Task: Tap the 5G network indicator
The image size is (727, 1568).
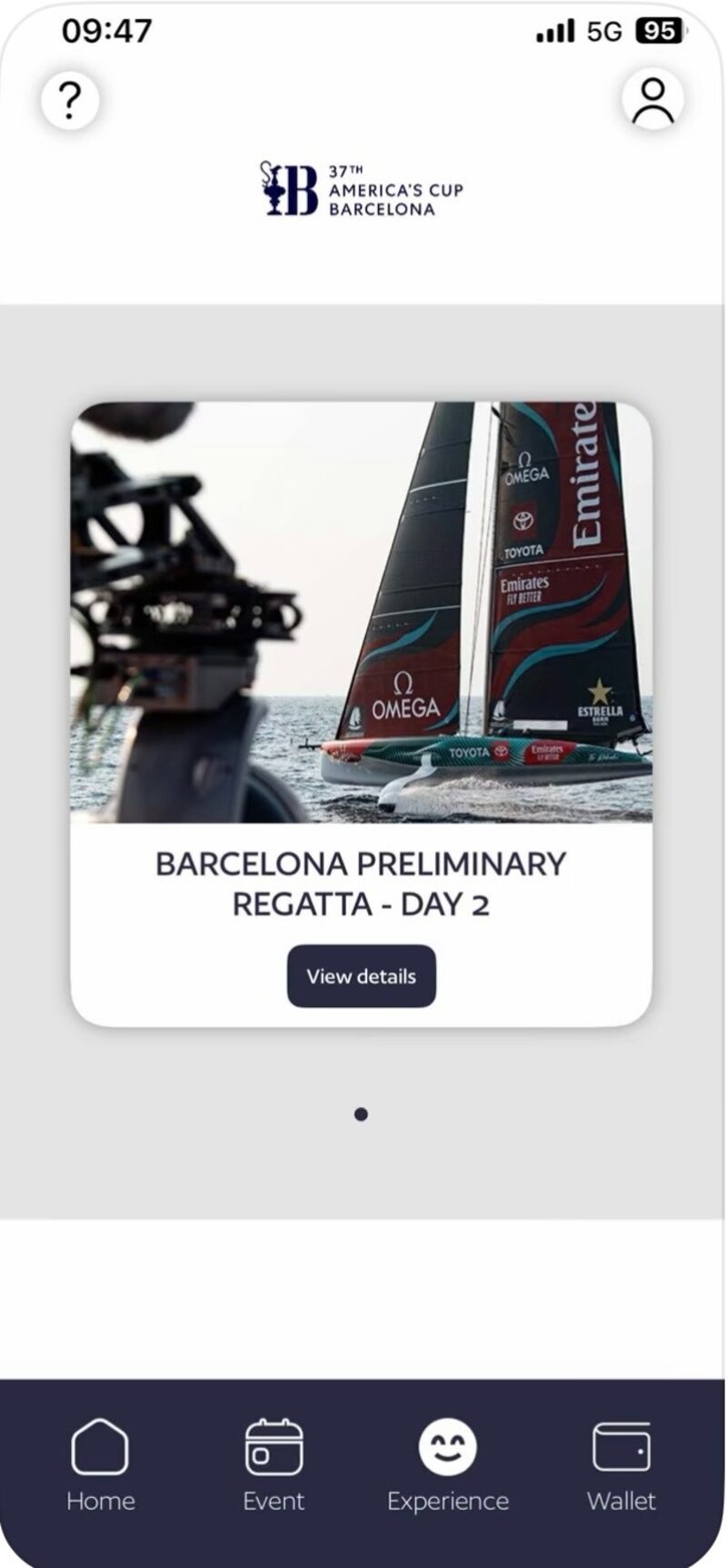Action: 603,30
